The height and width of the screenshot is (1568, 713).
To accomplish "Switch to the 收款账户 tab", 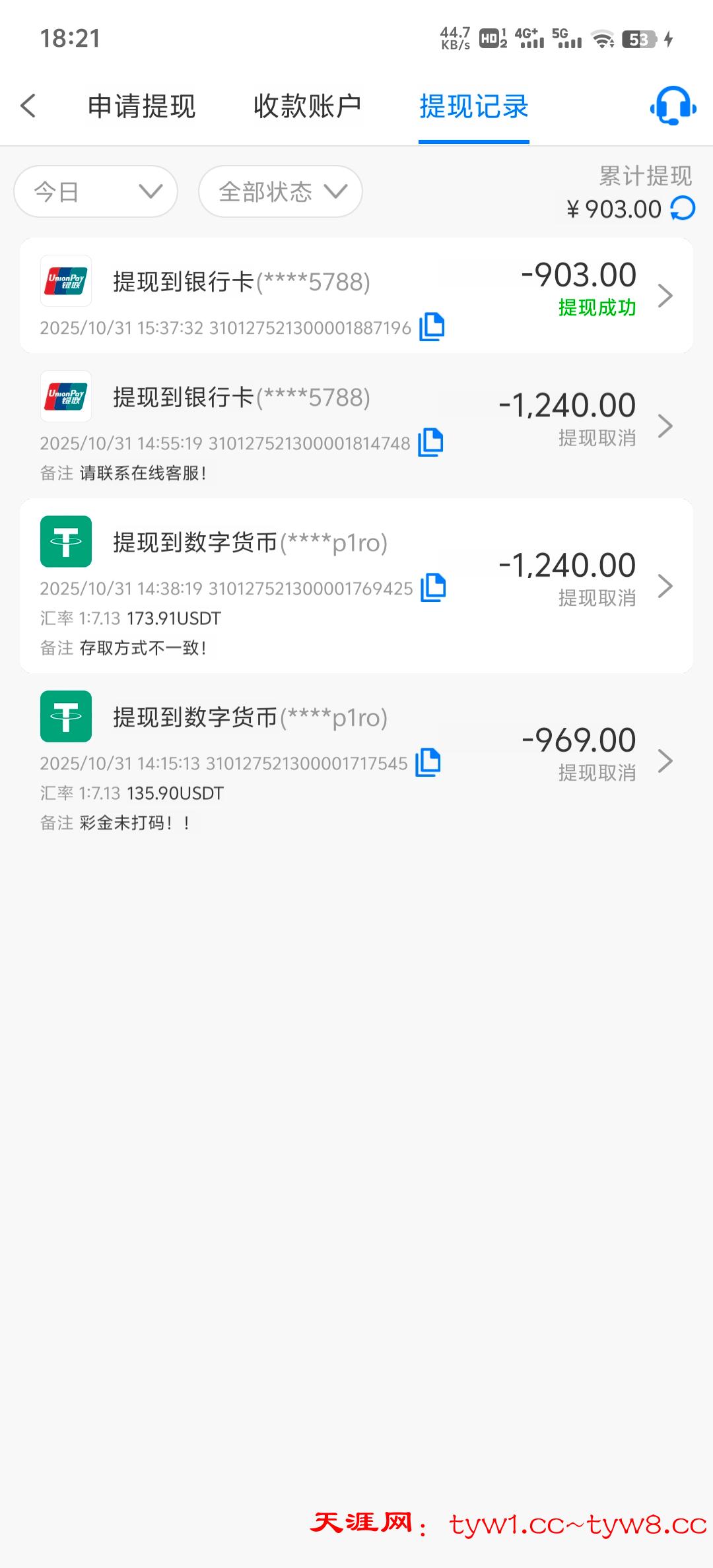I will (x=307, y=106).
